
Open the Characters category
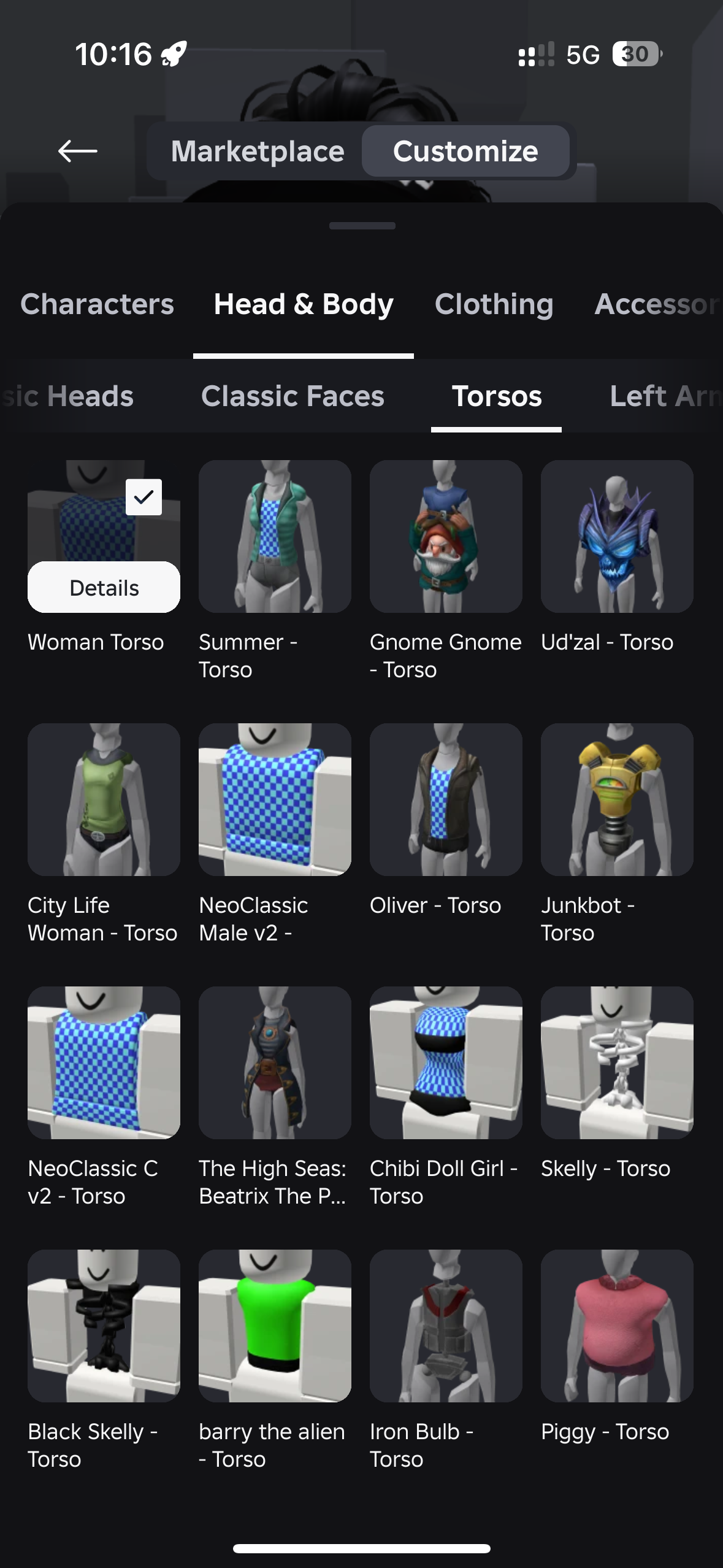click(97, 304)
